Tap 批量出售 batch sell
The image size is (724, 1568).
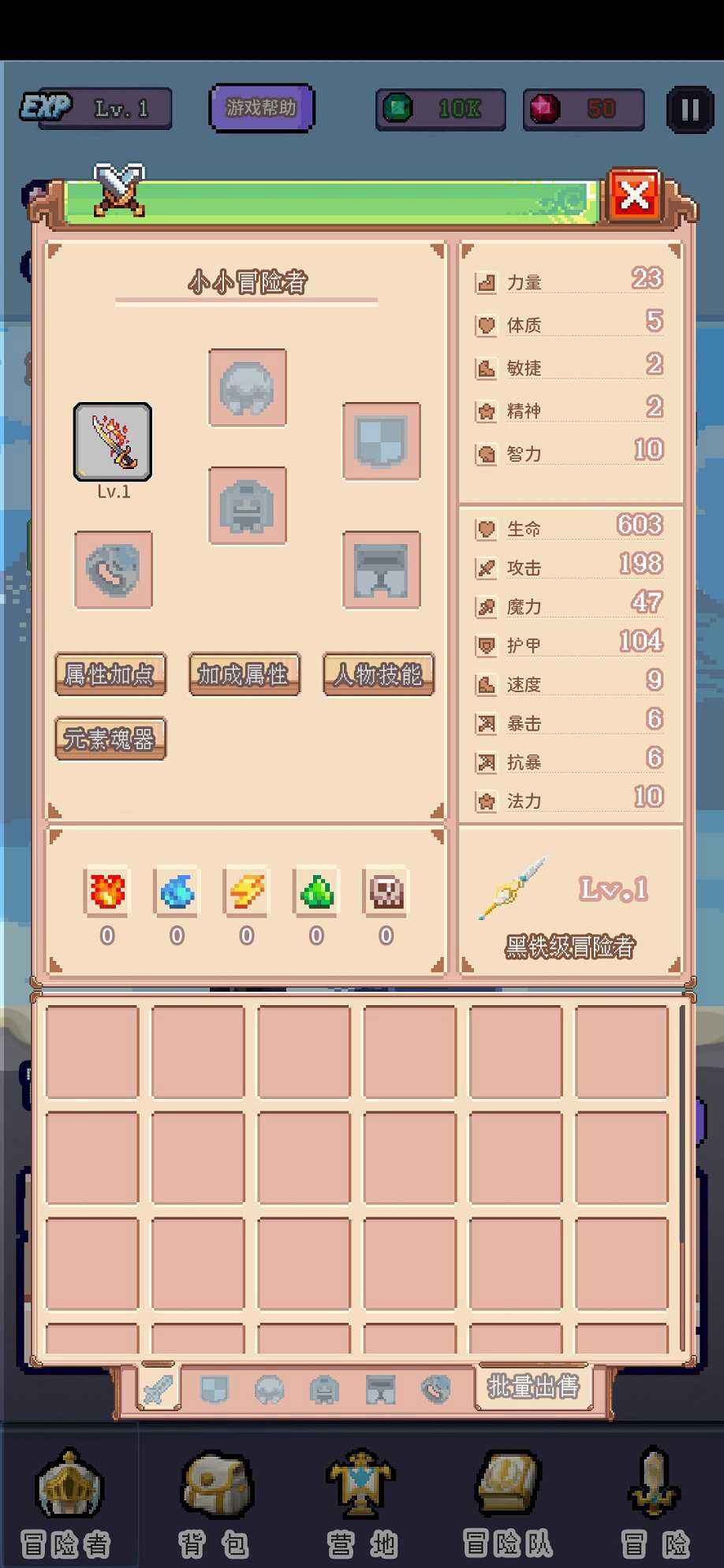pos(533,1386)
